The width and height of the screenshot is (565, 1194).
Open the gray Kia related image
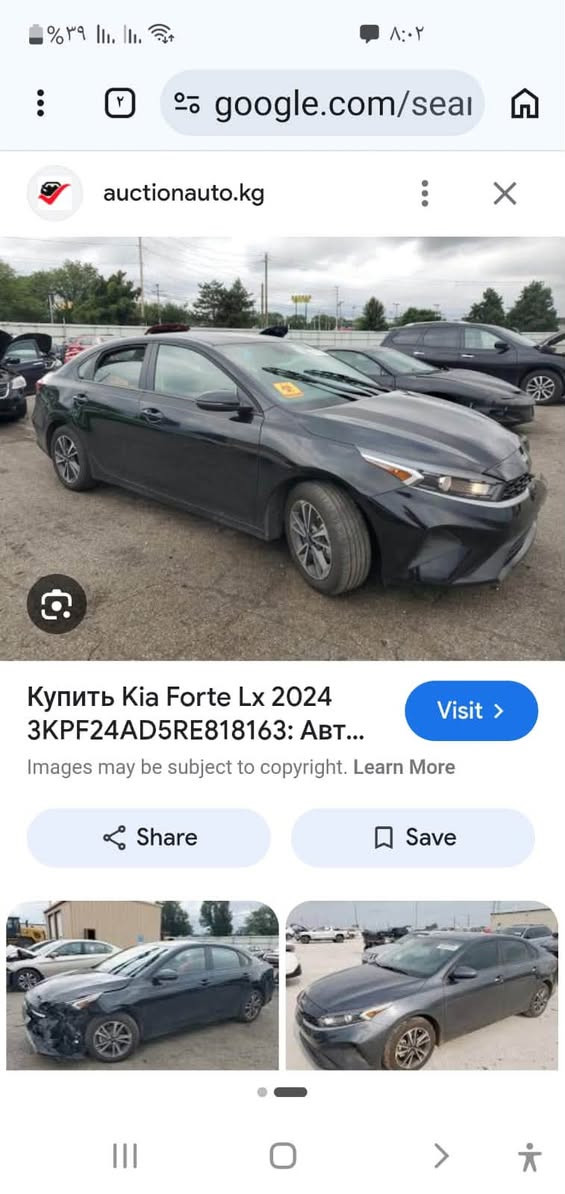click(x=422, y=985)
